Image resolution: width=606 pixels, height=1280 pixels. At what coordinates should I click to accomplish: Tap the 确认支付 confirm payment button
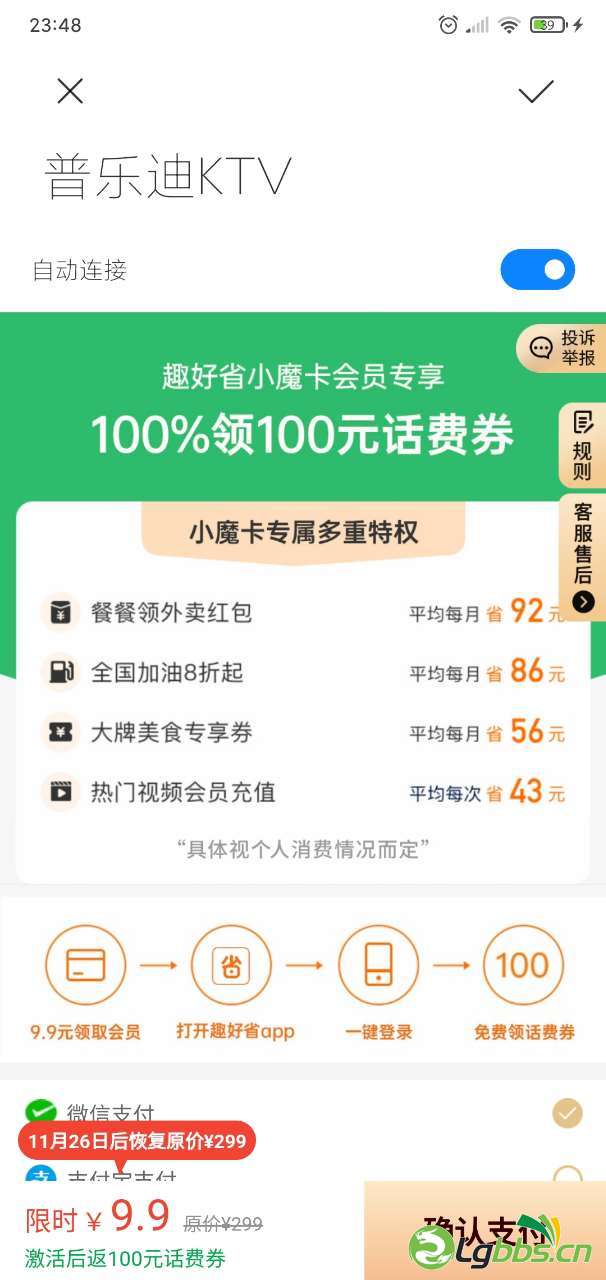tap(485, 1228)
